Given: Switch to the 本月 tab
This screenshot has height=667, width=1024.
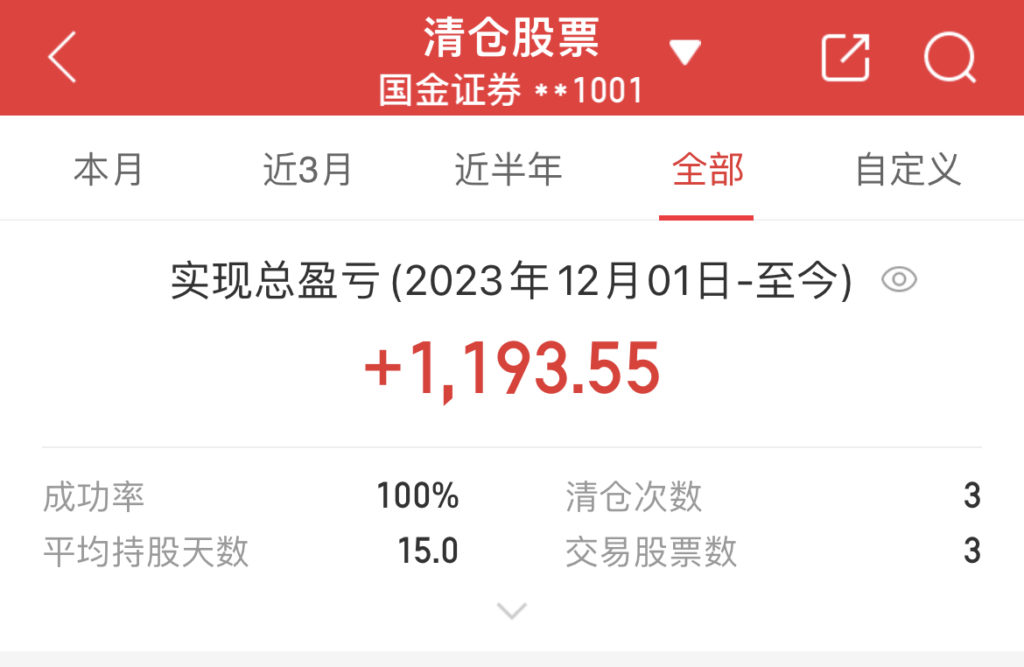Looking at the screenshot, I should coord(108,169).
